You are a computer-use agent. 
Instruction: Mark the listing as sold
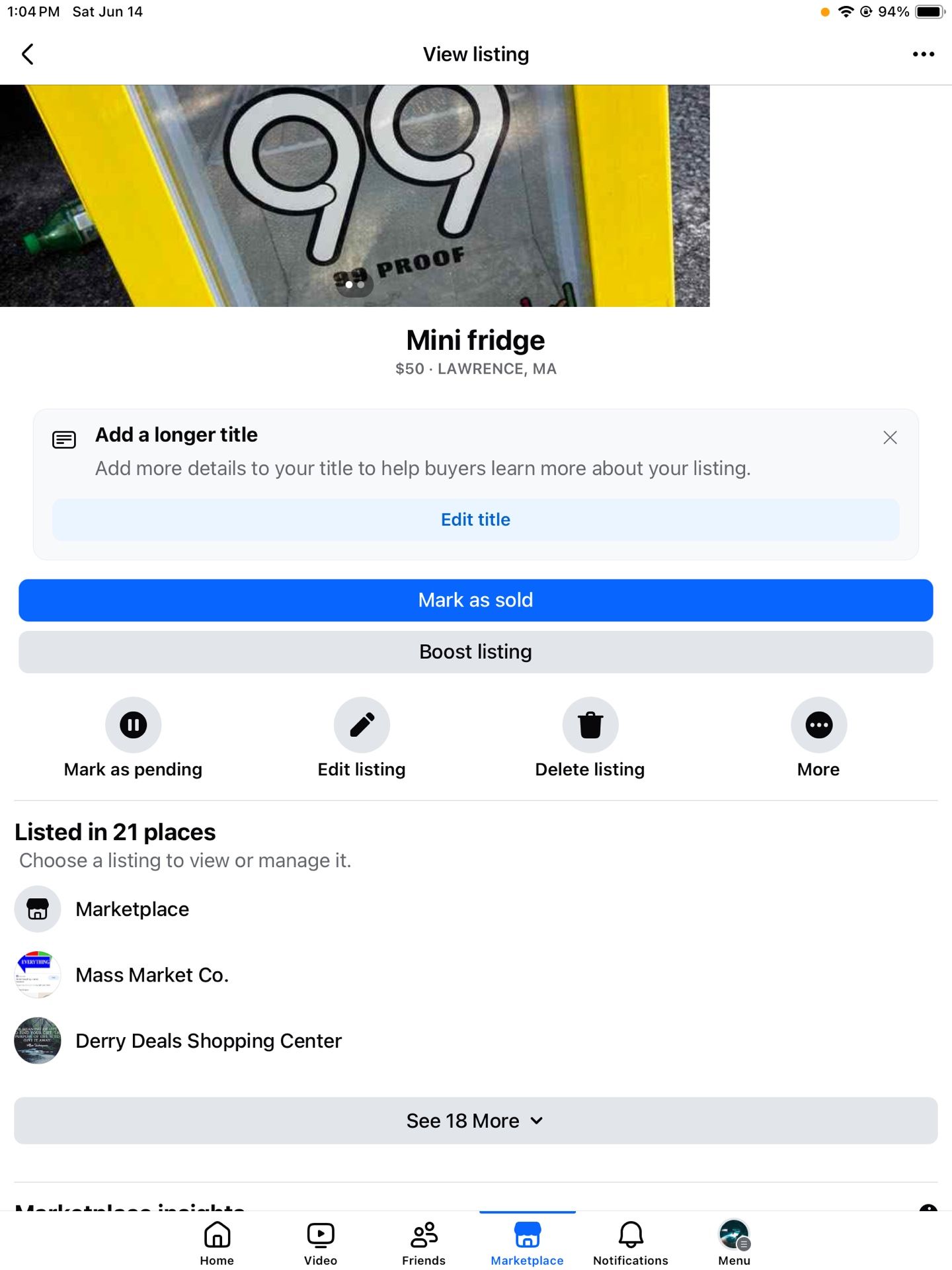[x=475, y=601]
